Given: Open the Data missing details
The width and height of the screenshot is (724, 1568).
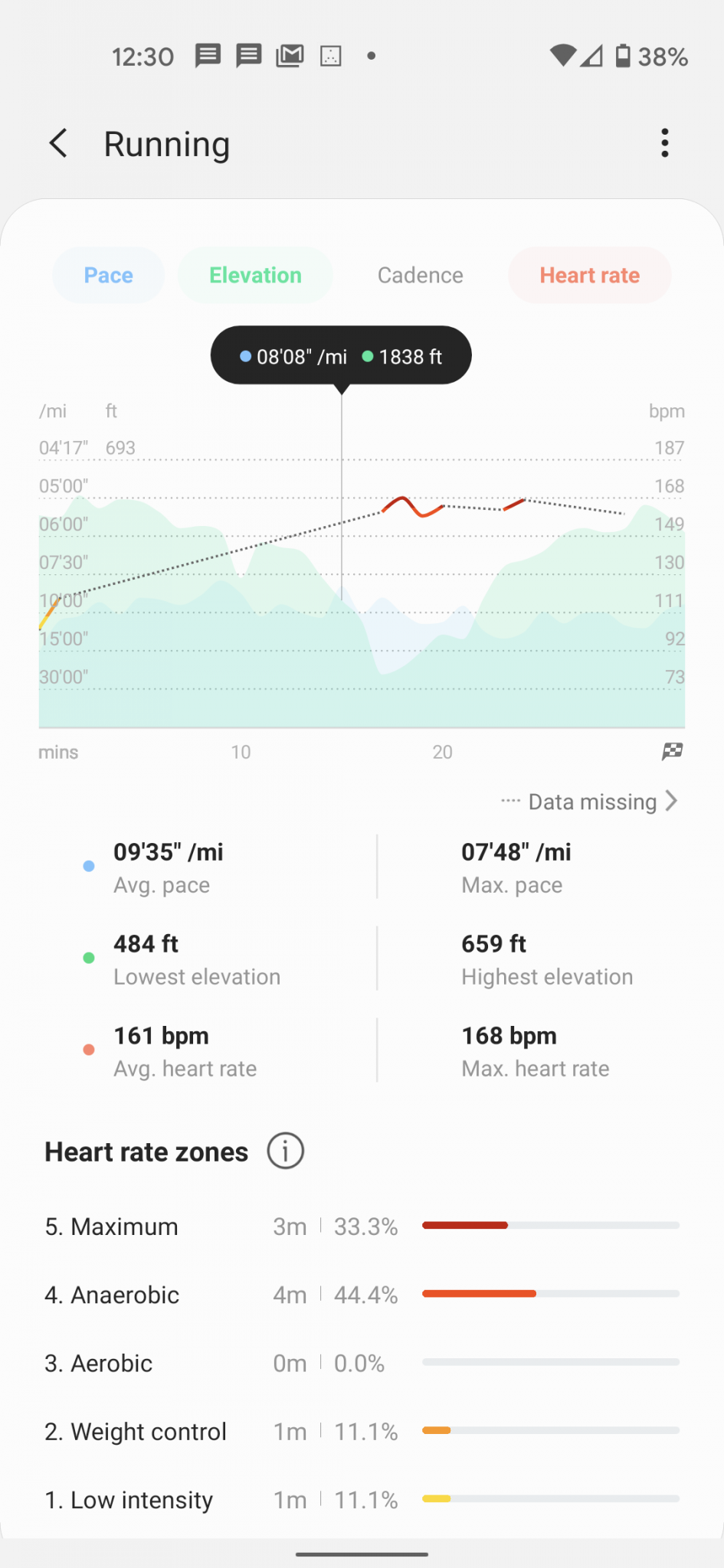Looking at the screenshot, I should click(591, 802).
